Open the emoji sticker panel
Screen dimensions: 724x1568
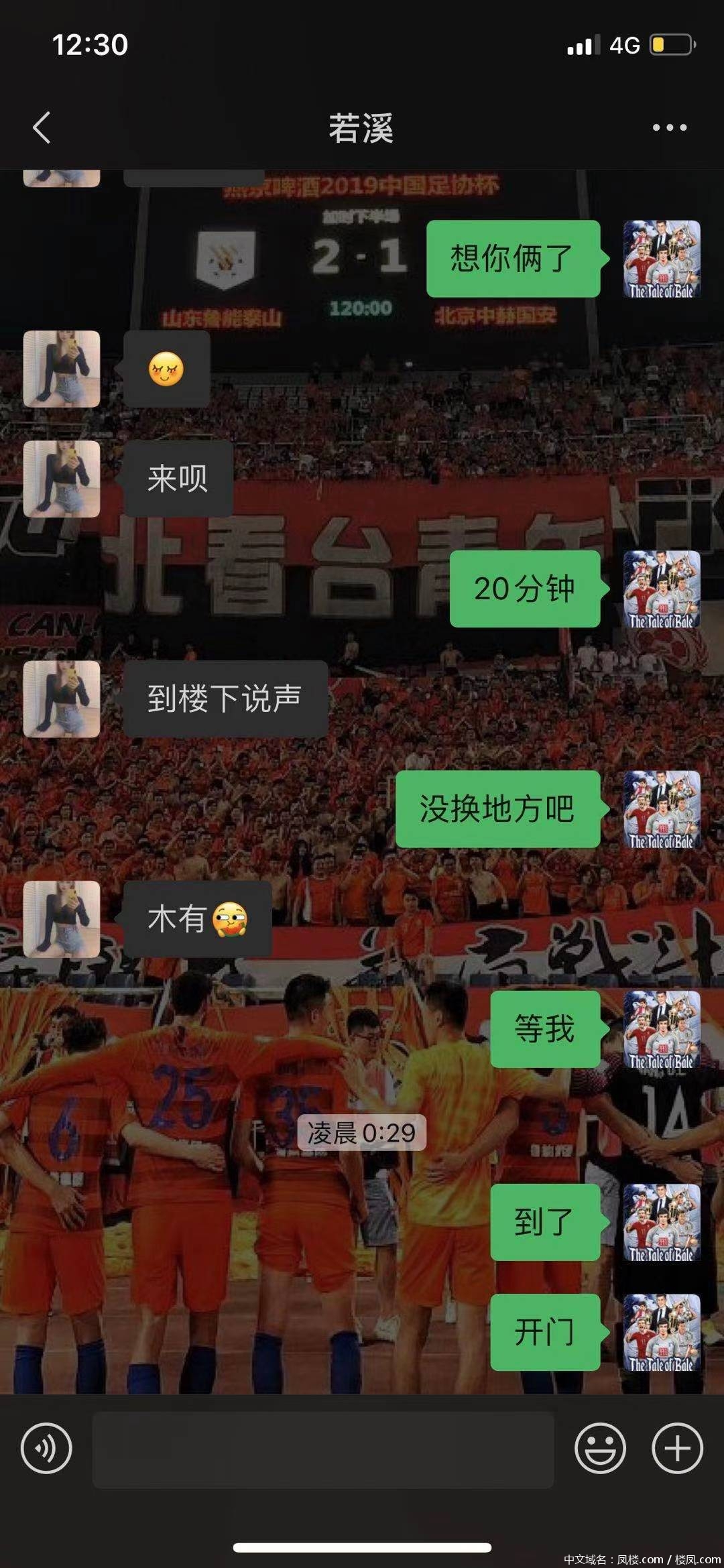[x=599, y=1448]
